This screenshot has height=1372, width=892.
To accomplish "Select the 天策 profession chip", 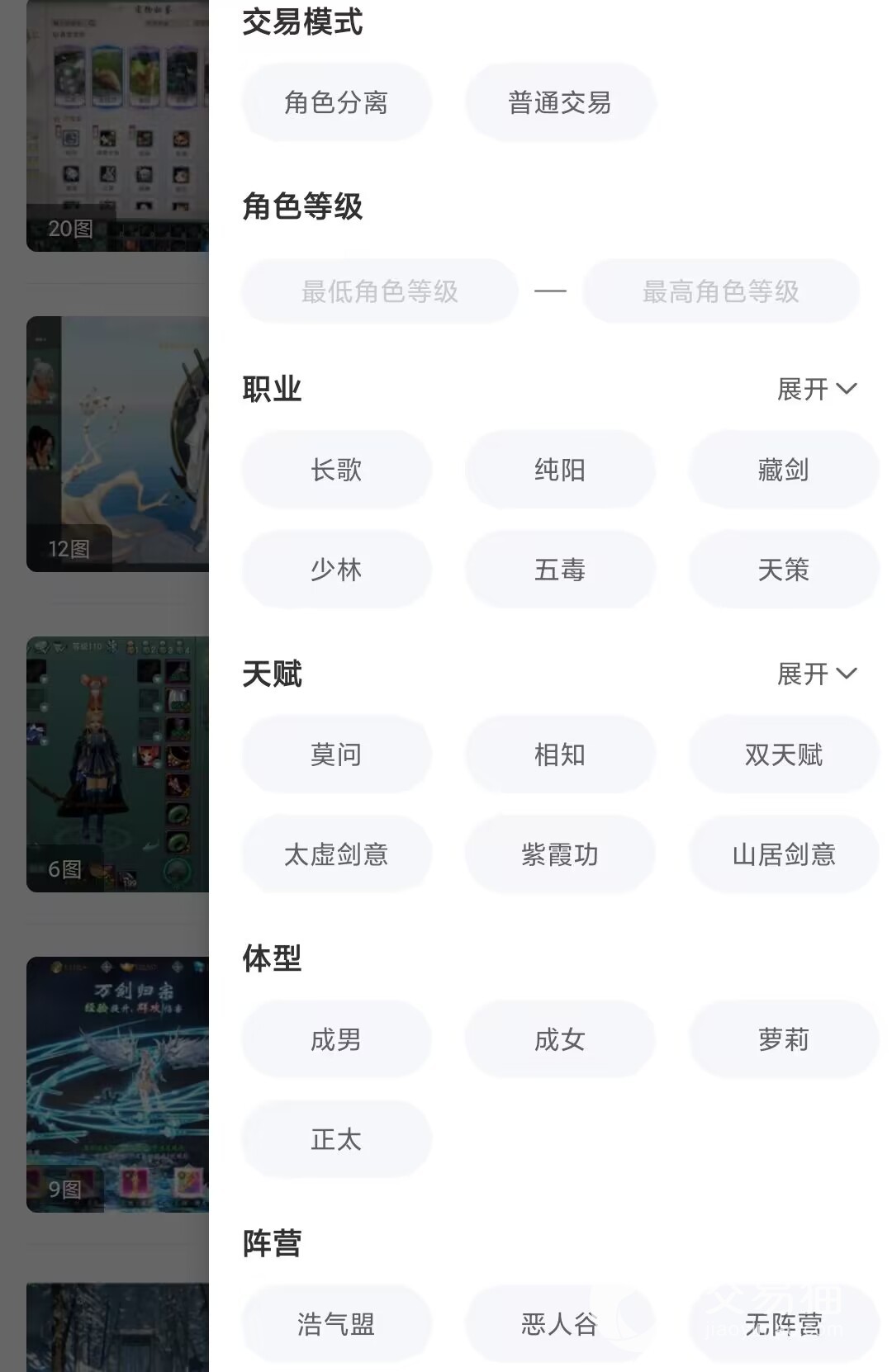I will click(783, 570).
